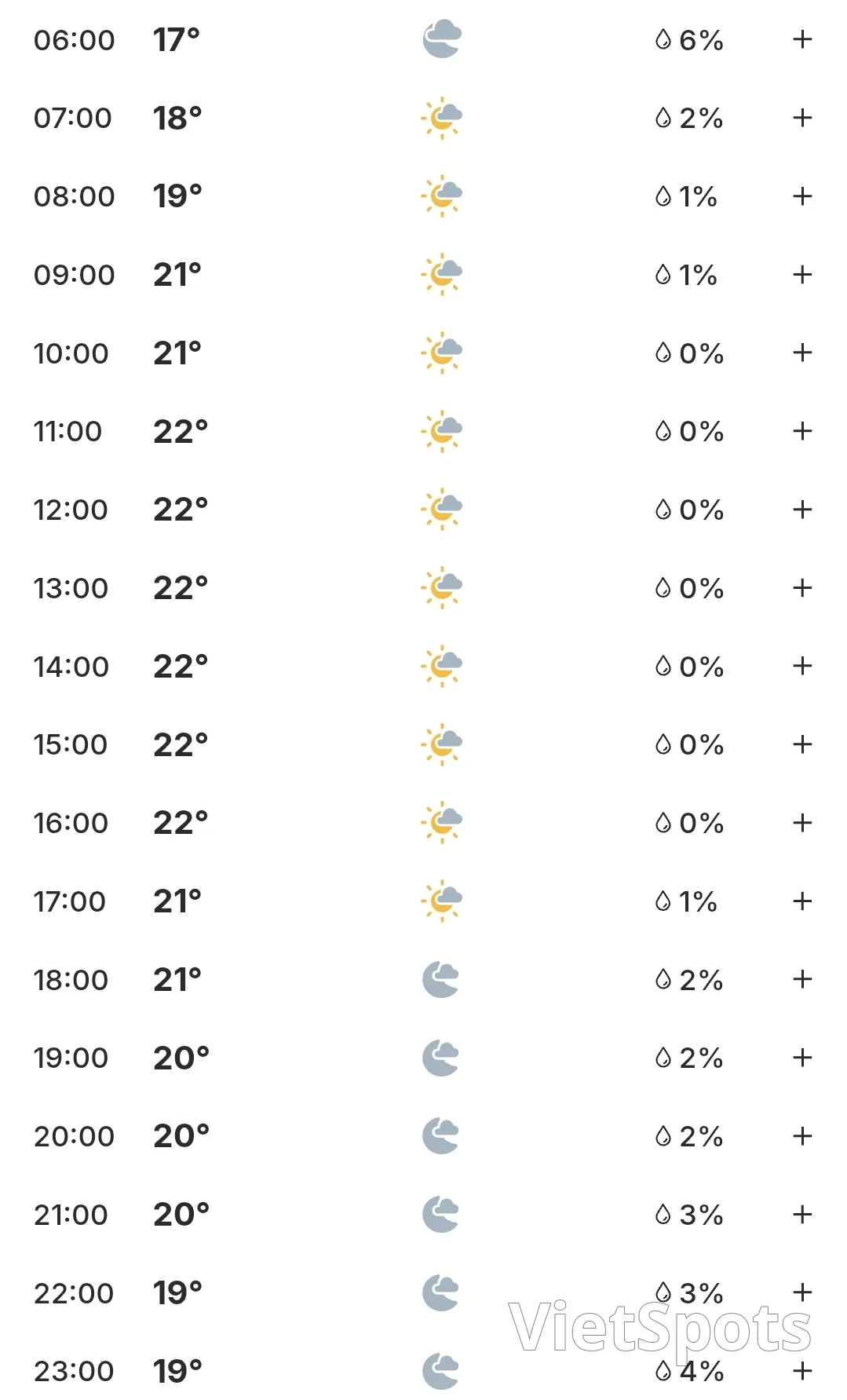This screenshot has width=847, height=1400.
Task: Expand the 13:00 hourly forecast
Action: [x=801, y=587]
